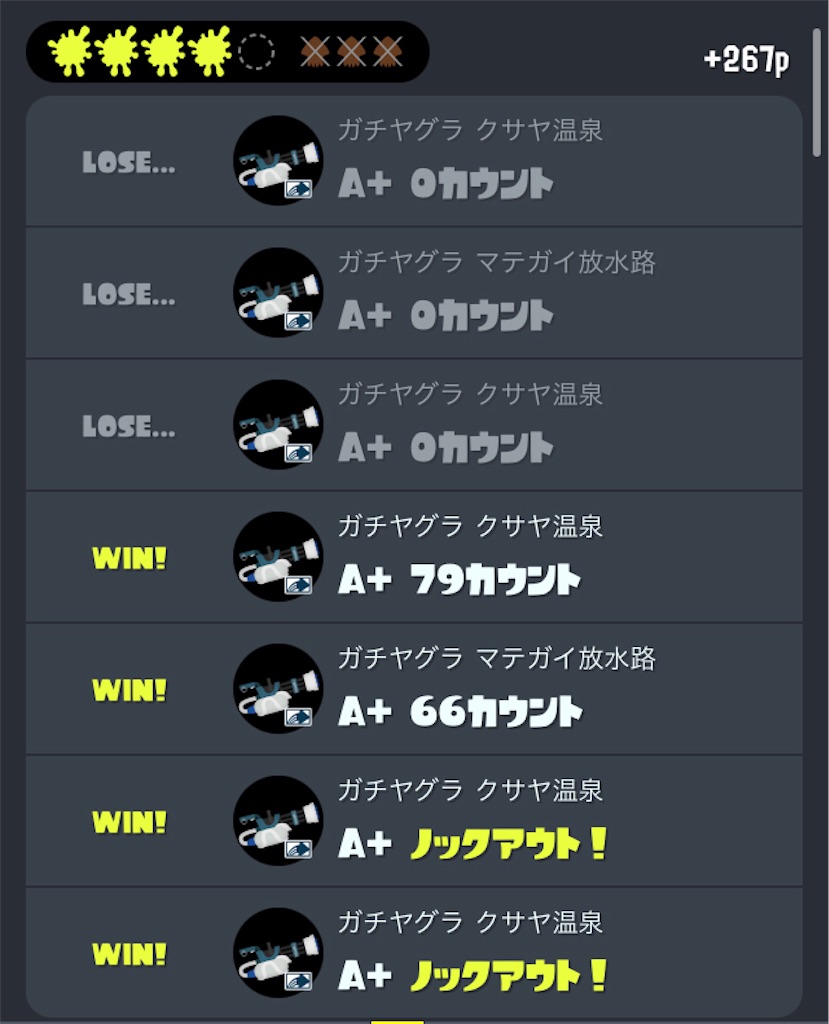Select the weapon icon on the first ノックアウト! win

(x=277, y=820)
